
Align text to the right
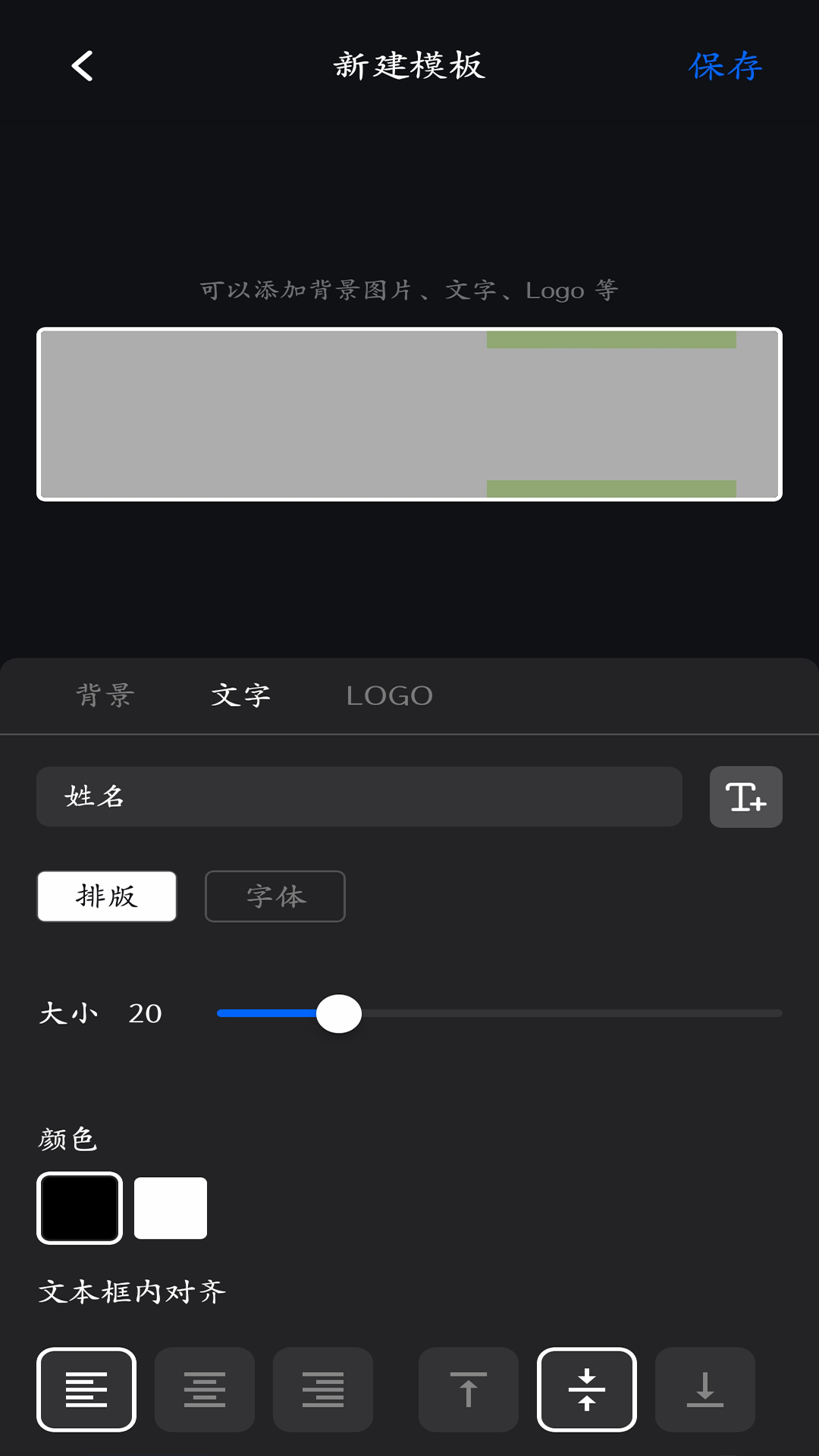coord(322,1390)
